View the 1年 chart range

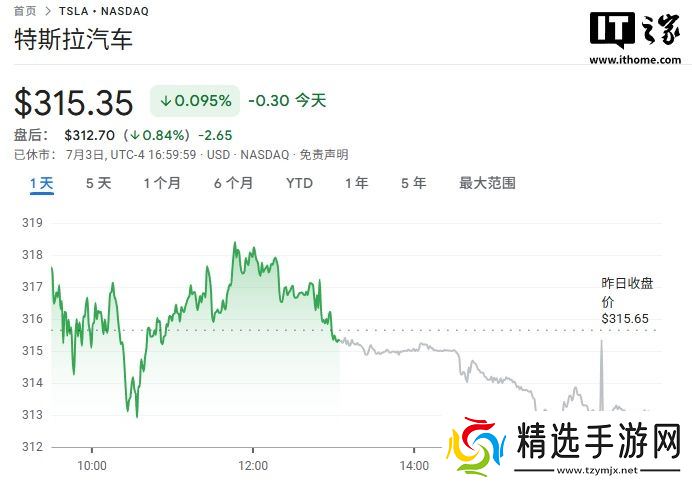[356, 183]
